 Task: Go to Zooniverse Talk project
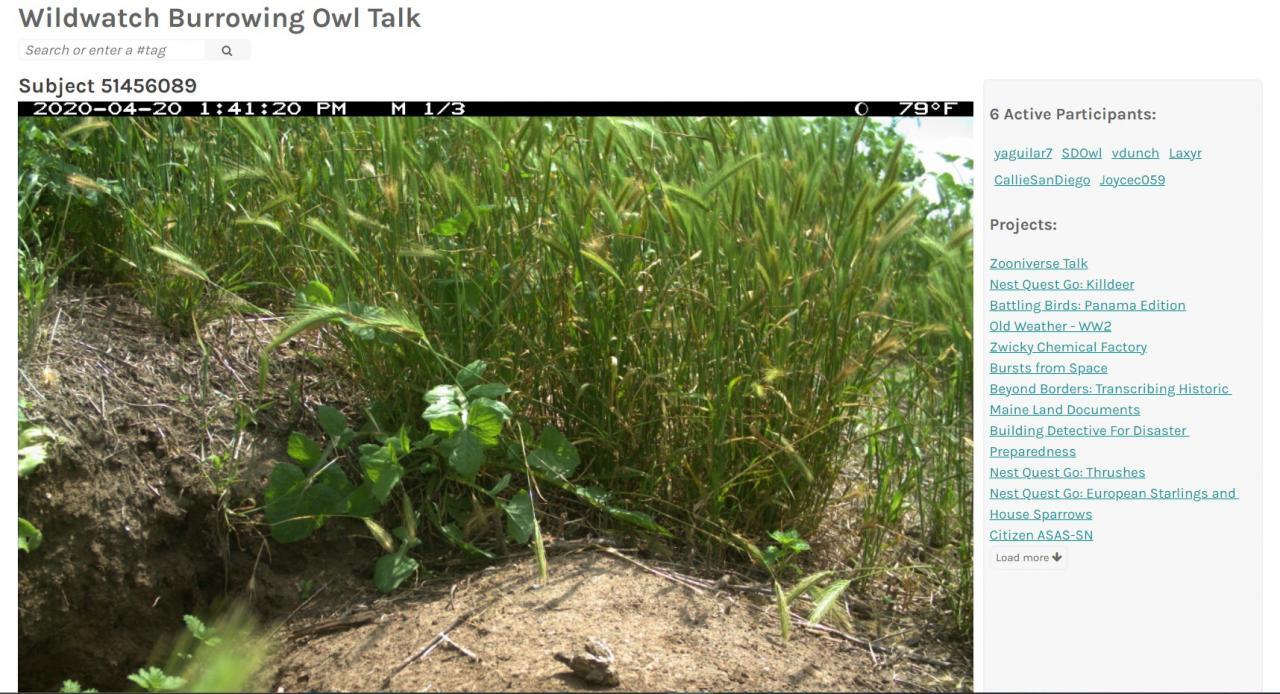coord(1038,263)
